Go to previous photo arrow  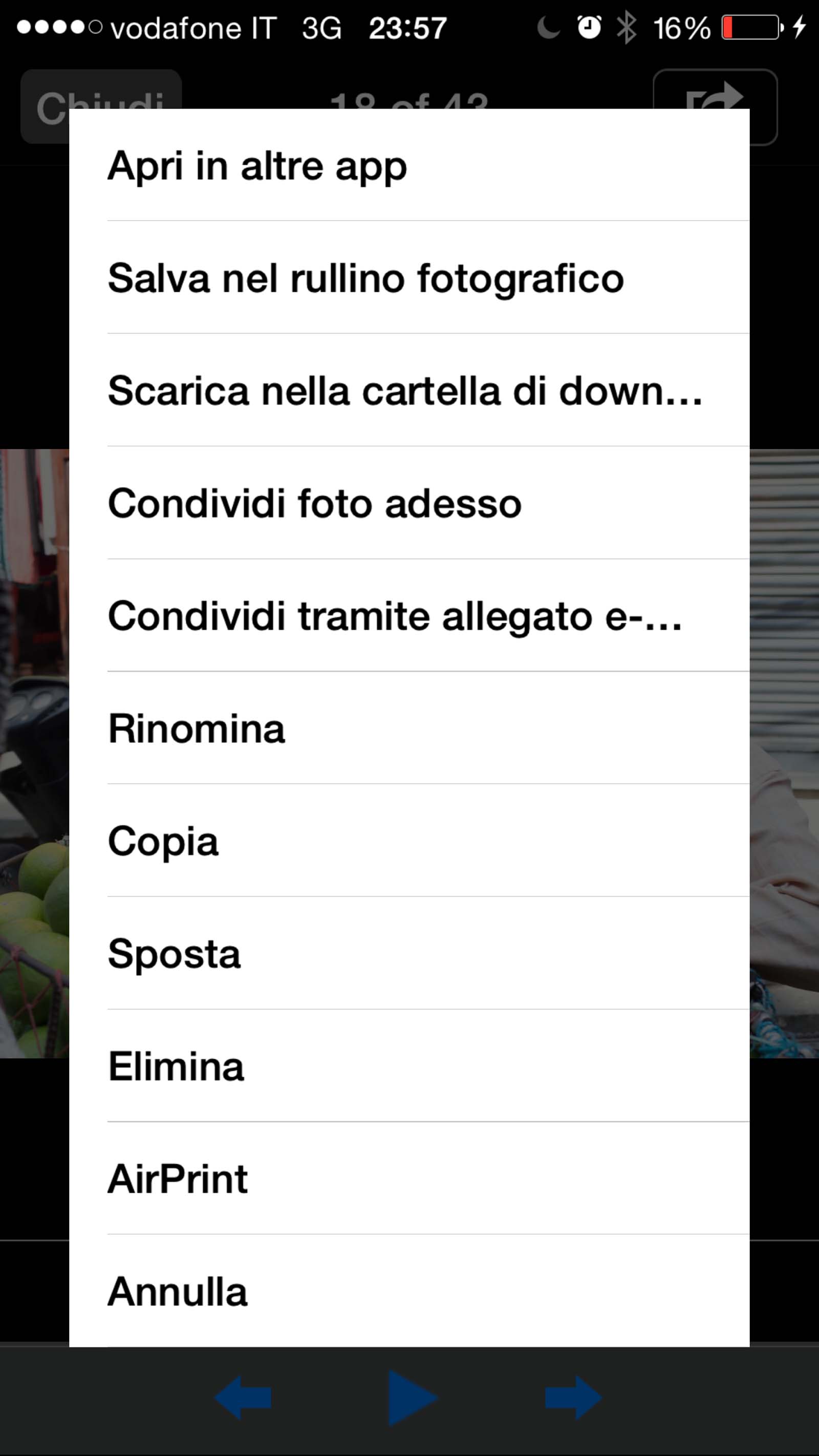243,1398
